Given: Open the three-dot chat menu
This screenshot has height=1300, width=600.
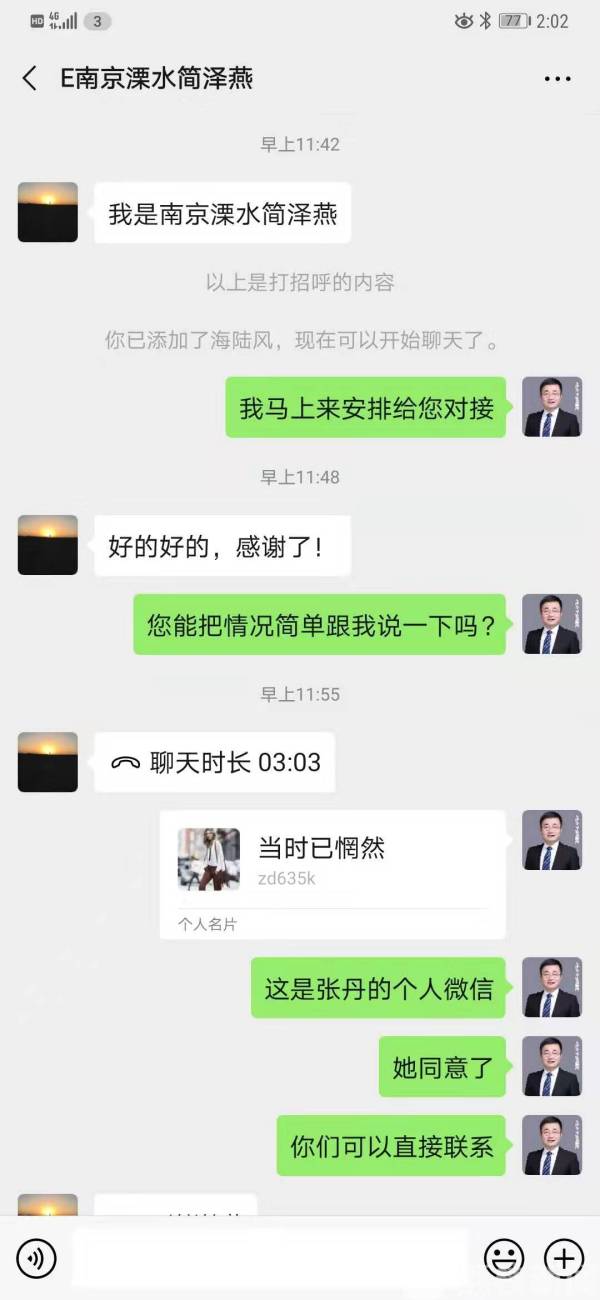Looking at the screenshot, I should point(557,79).
